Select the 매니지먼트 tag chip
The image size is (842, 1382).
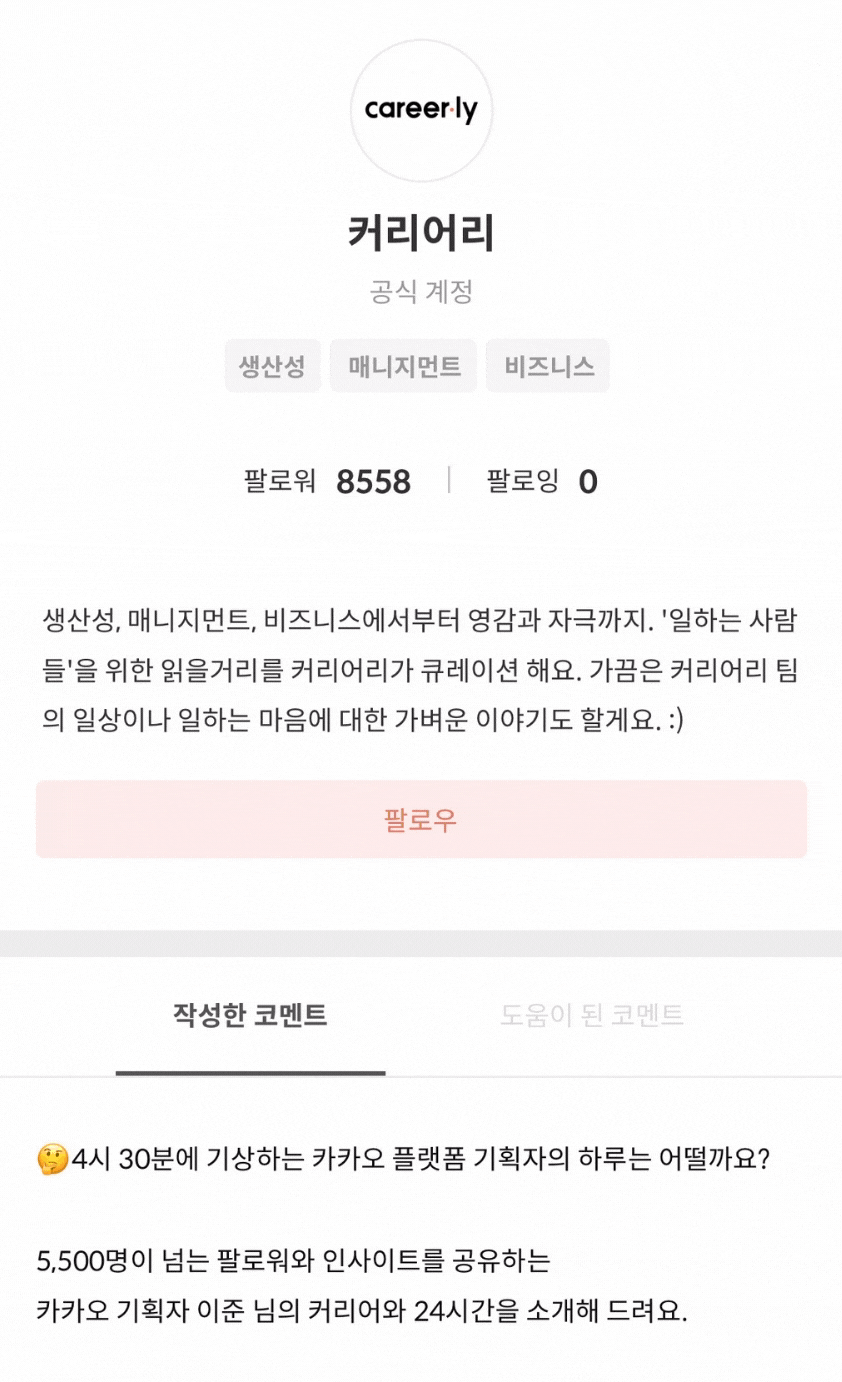pyautogui.click(x=404, y=366)
